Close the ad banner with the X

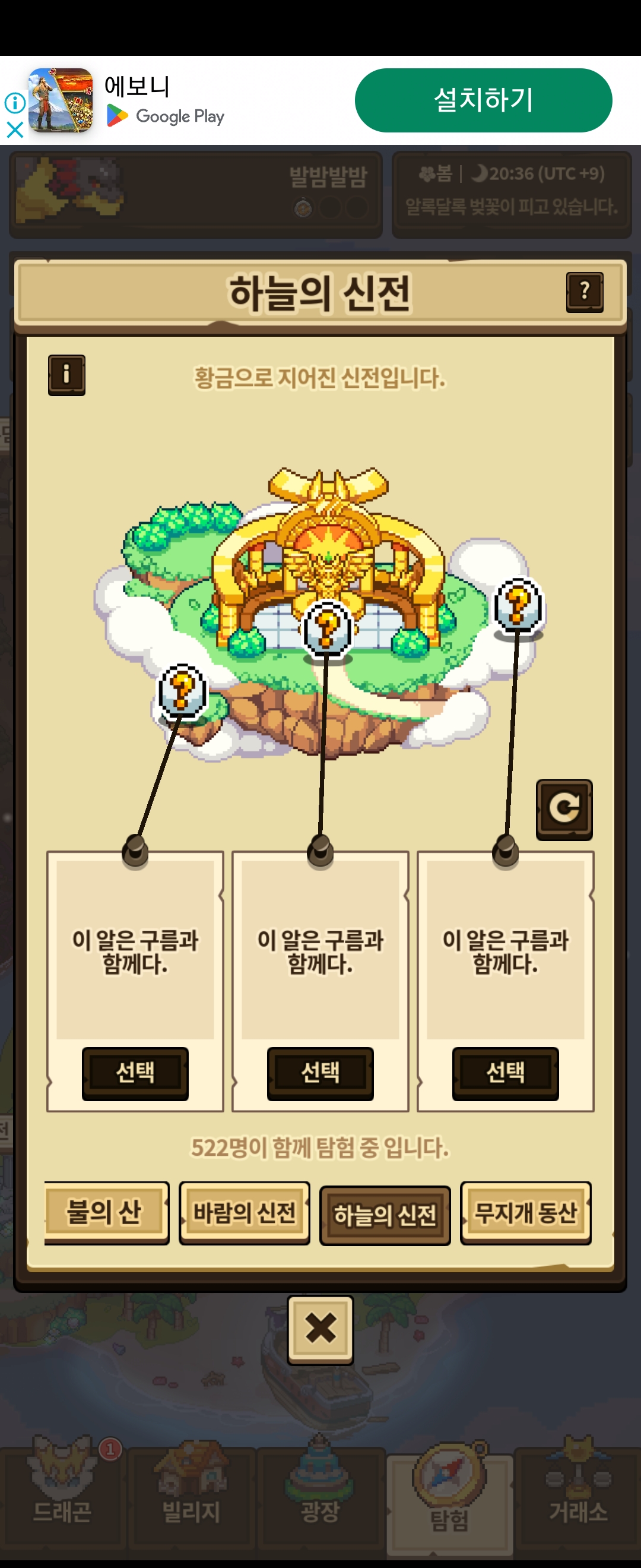point(15,129)
